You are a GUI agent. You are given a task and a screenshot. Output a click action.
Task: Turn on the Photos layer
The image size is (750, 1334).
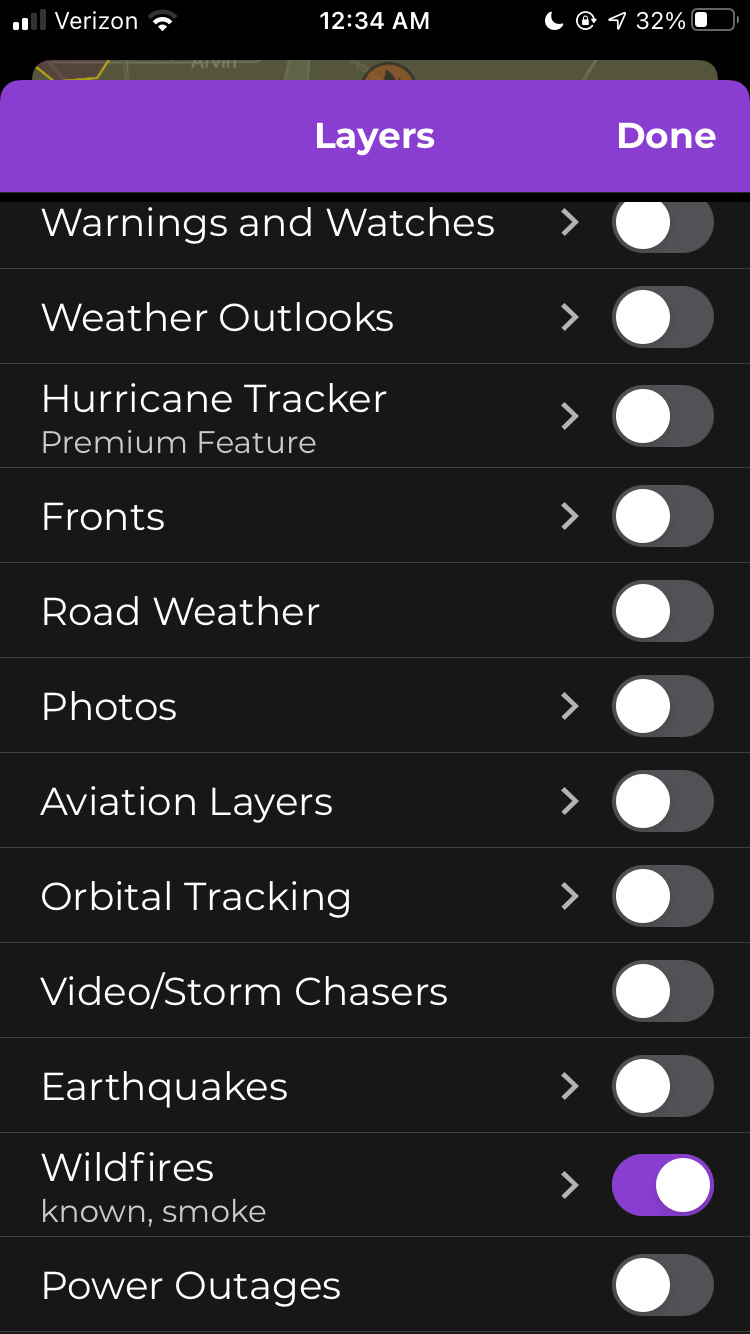click(x=662, y=706)
